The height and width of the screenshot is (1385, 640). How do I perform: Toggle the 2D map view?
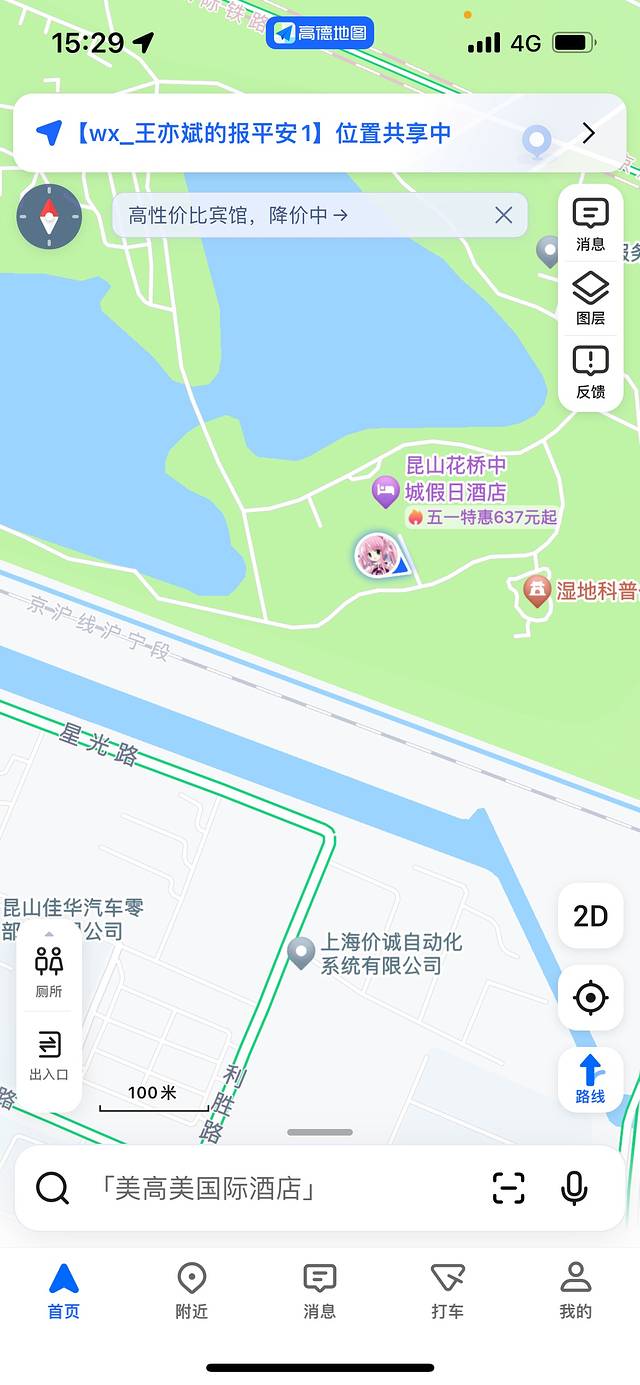pos(590,916)
